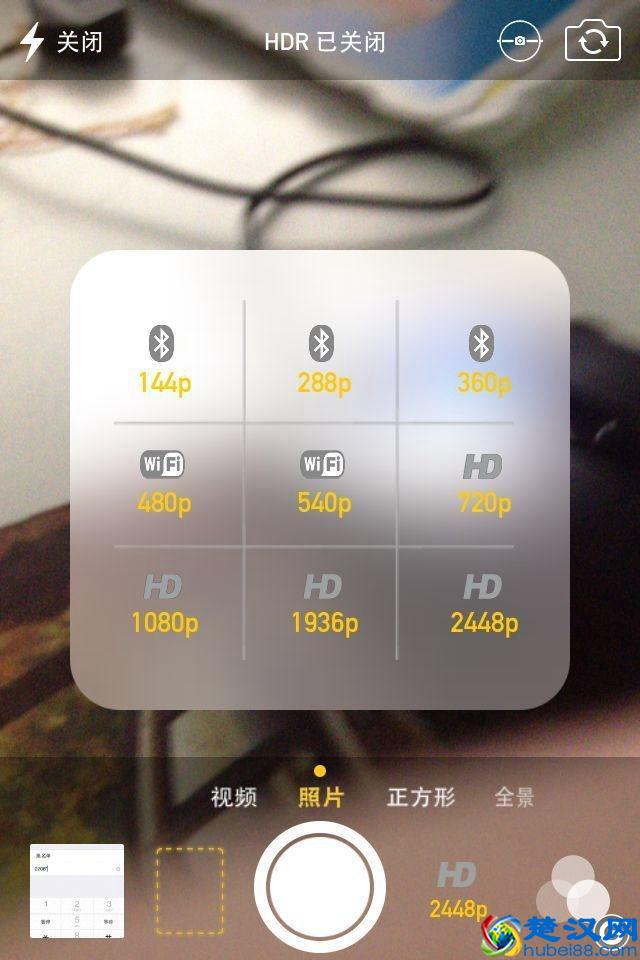640x960 pixels.
Task: Set resolution to 480p
Action: click(163, 482)
